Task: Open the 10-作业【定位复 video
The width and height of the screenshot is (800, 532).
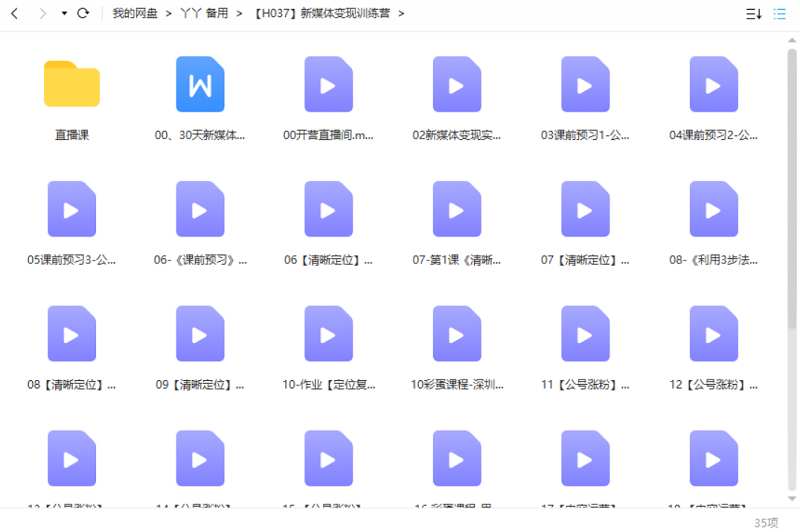Action: [x=328, y=334]
